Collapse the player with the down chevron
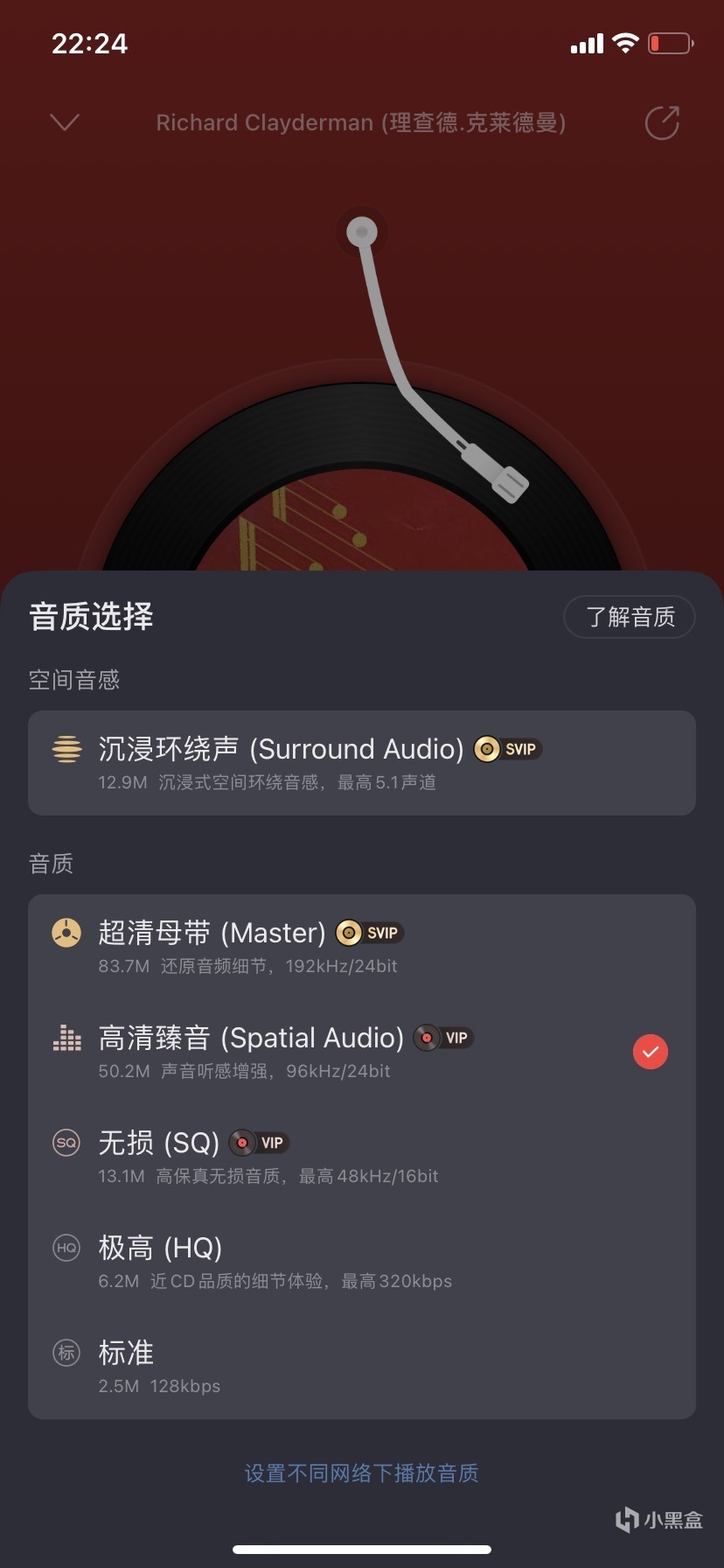 coord(66,122)
